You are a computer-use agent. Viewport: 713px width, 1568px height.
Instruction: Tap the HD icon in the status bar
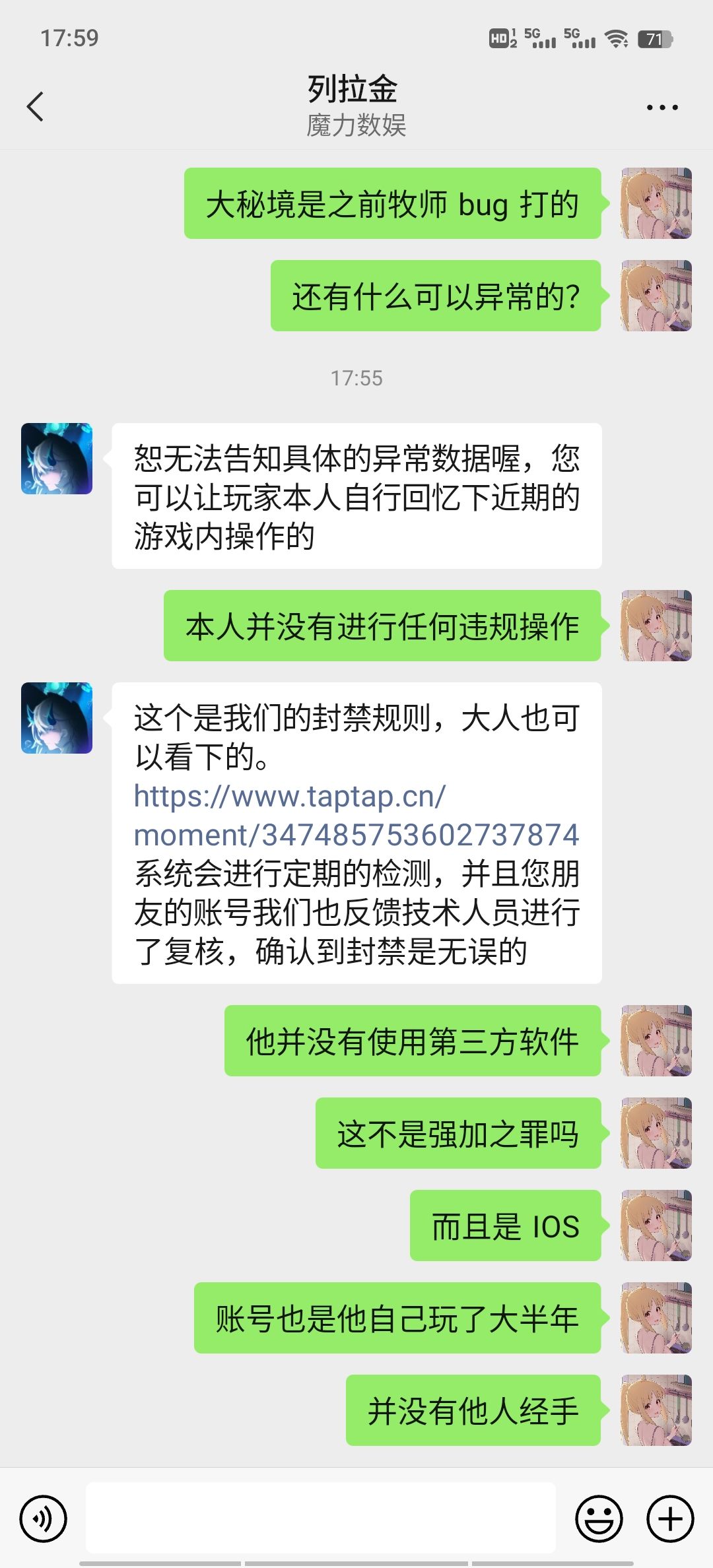click(x=498, y=40)
